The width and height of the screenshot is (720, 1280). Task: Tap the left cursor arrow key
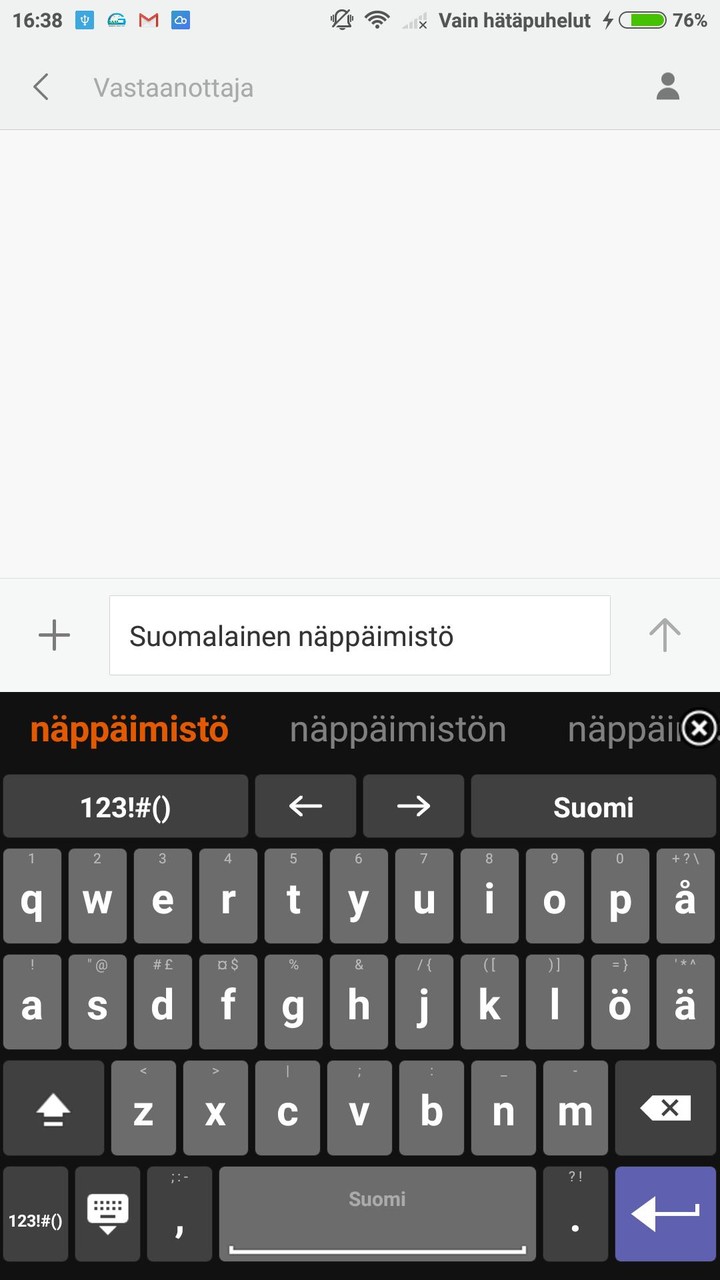pyautogui.click(x=305, y=806)
